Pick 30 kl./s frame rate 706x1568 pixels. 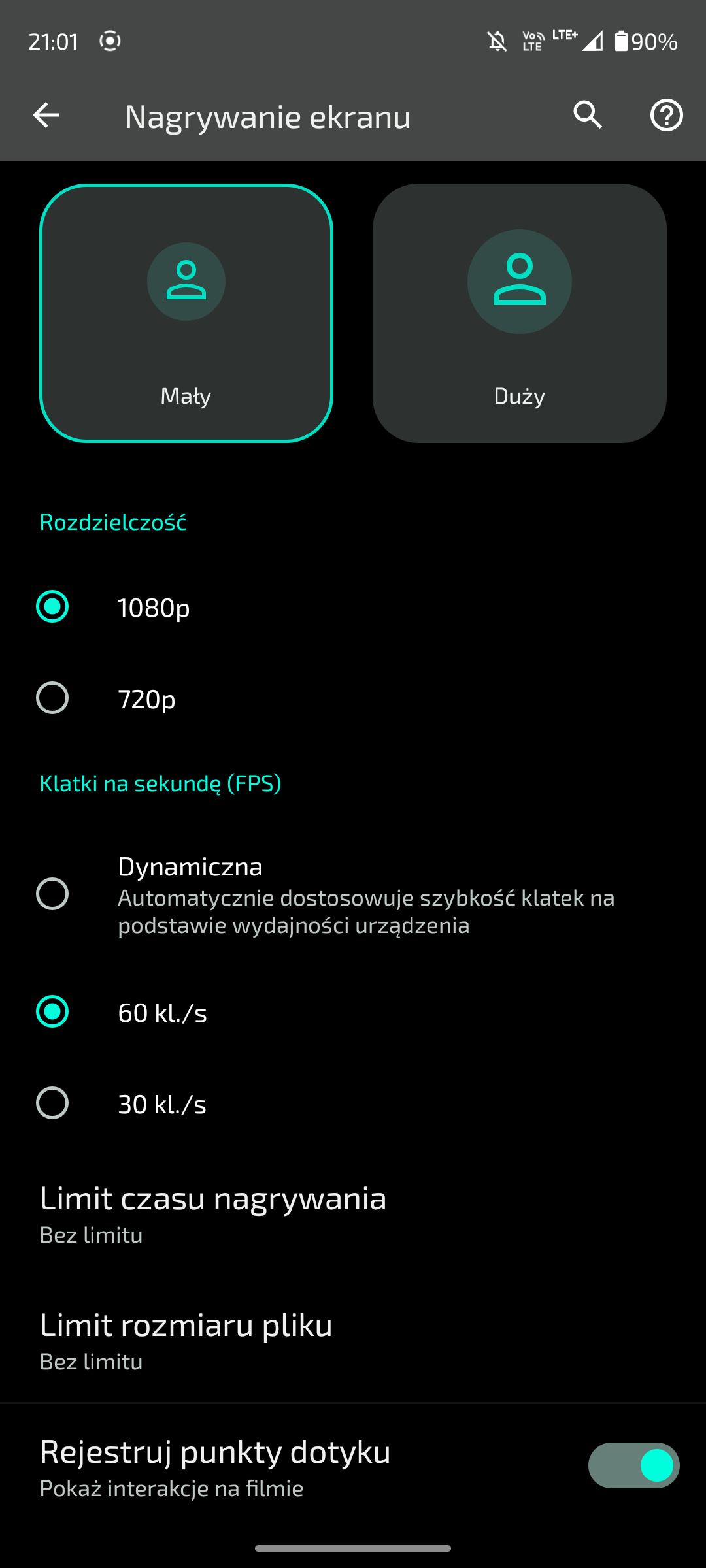pyautogui.click(x=353, y=1103)
